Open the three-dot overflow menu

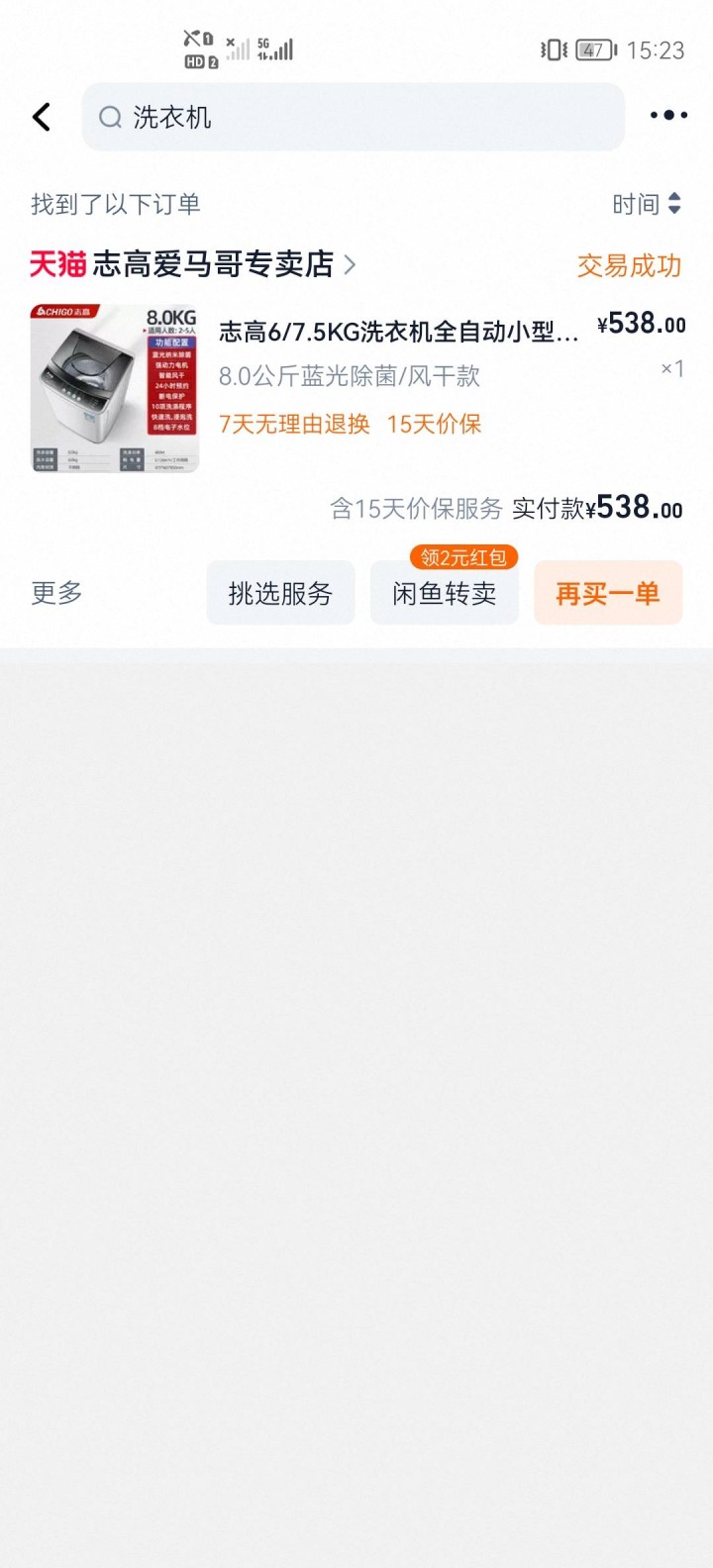pos(668,116)
